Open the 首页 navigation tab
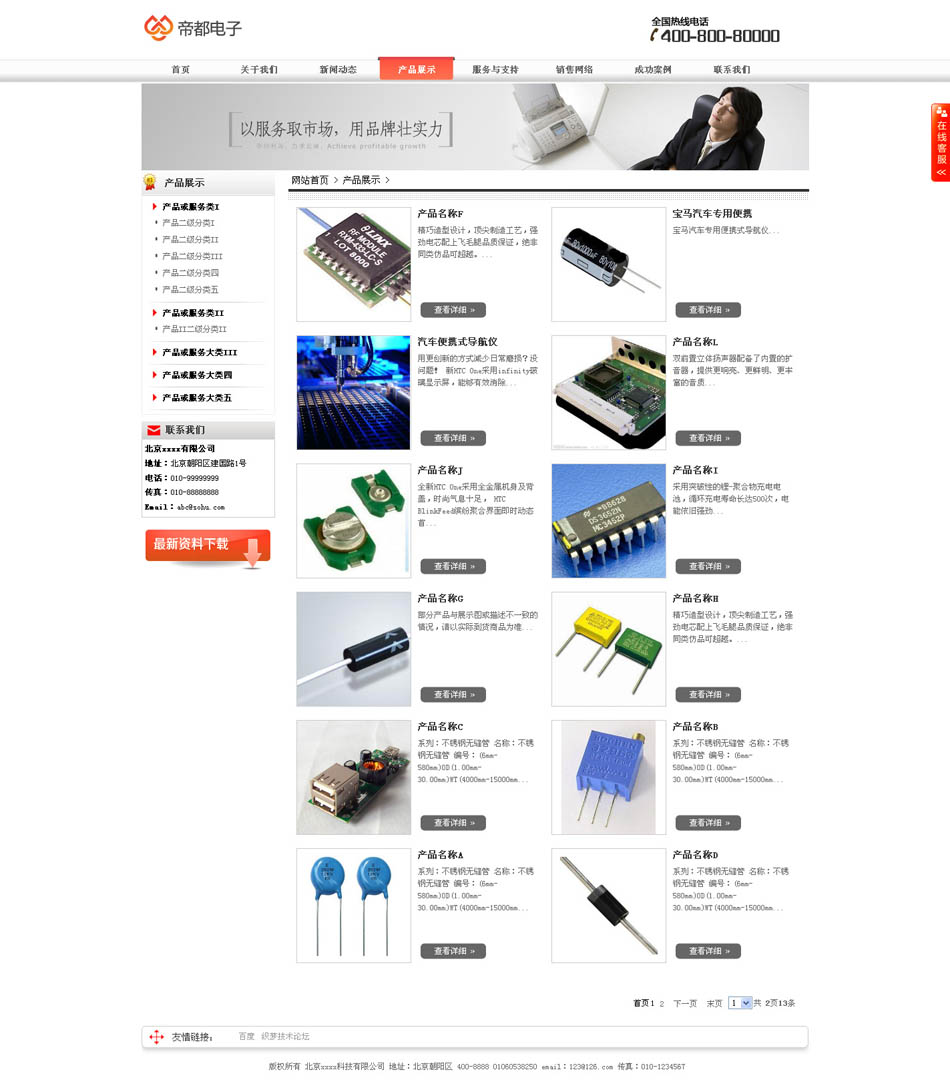This screenshot has width=950, height=1088. point(180,69)
